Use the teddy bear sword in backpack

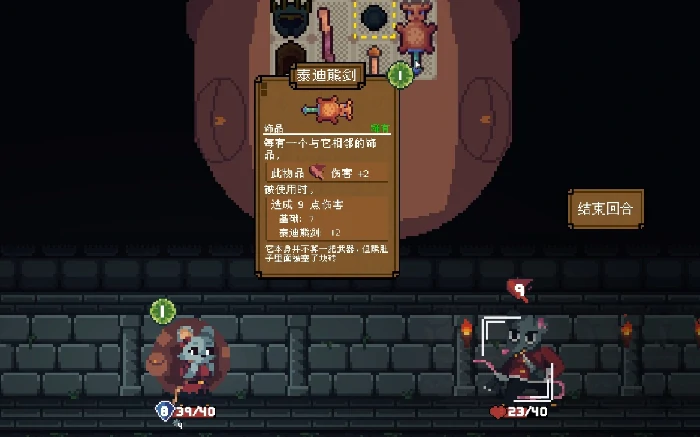[x=417, y=35]
